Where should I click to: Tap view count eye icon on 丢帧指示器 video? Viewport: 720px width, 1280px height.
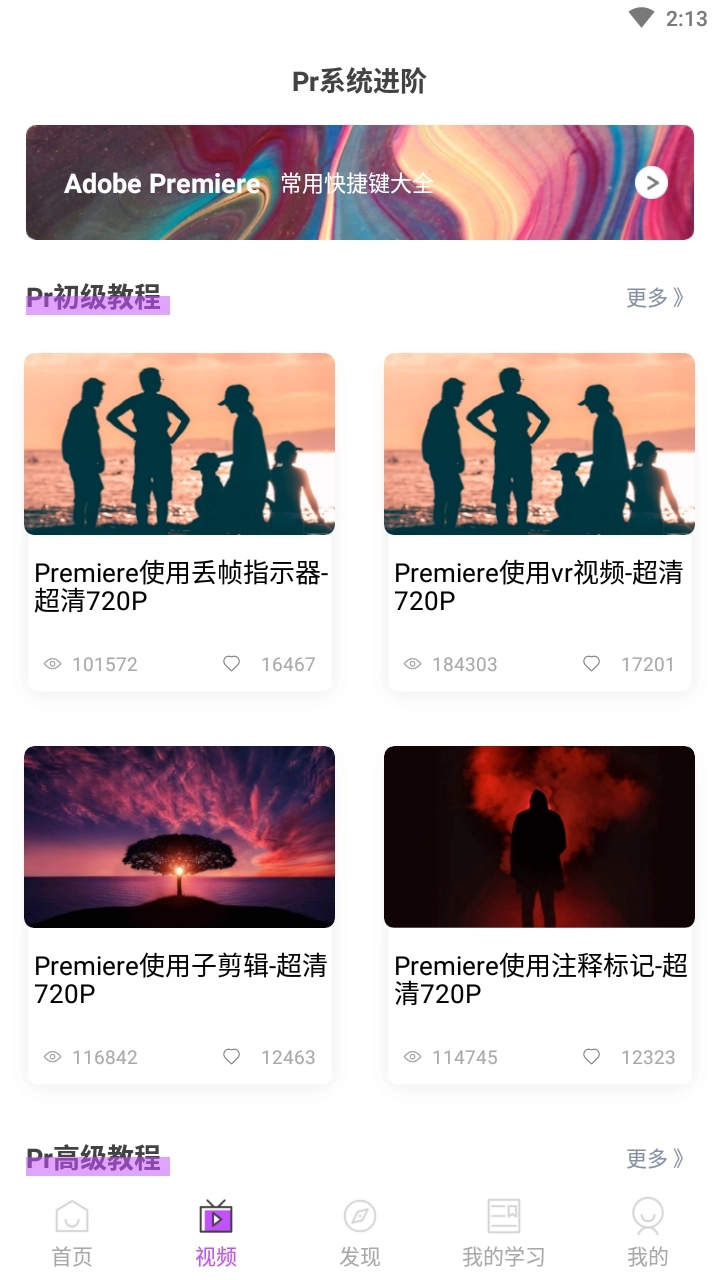[x=53, y=663]
